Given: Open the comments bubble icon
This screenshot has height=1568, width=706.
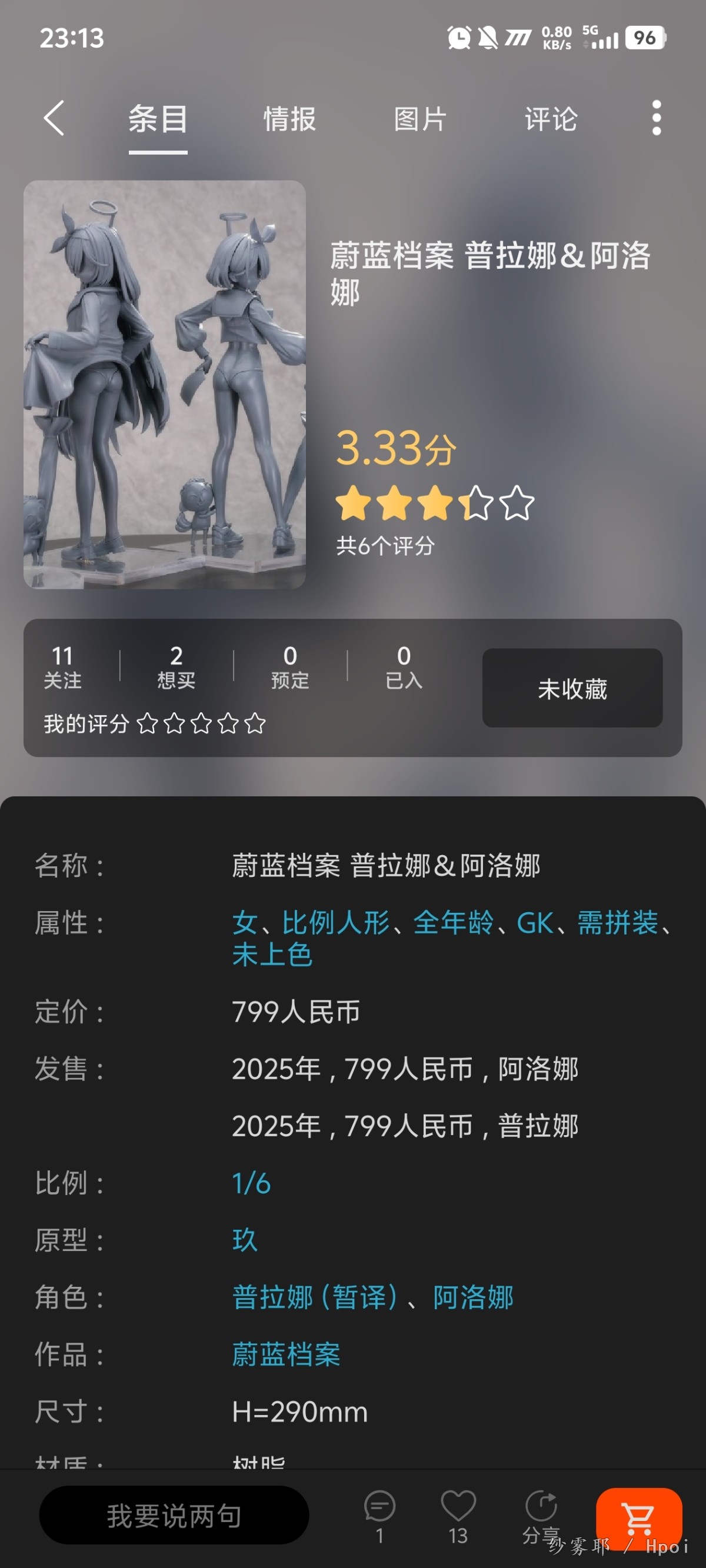Looking at the screenshot, I should coord(379,1516).
